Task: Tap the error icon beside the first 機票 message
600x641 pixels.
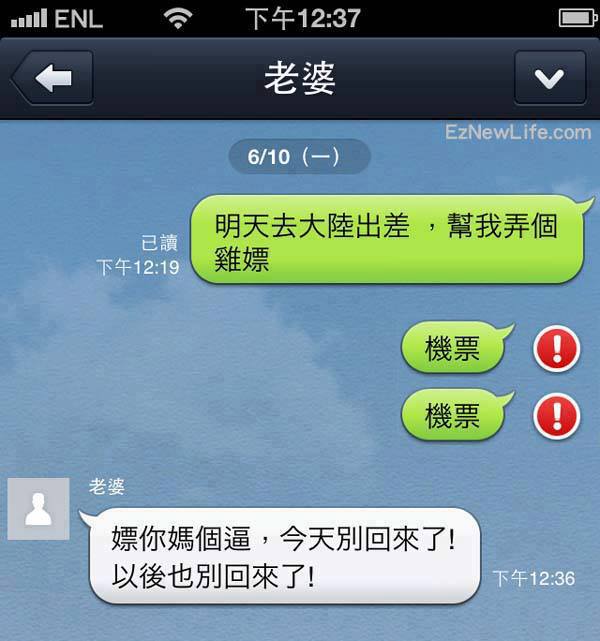Action: [557, 349]
